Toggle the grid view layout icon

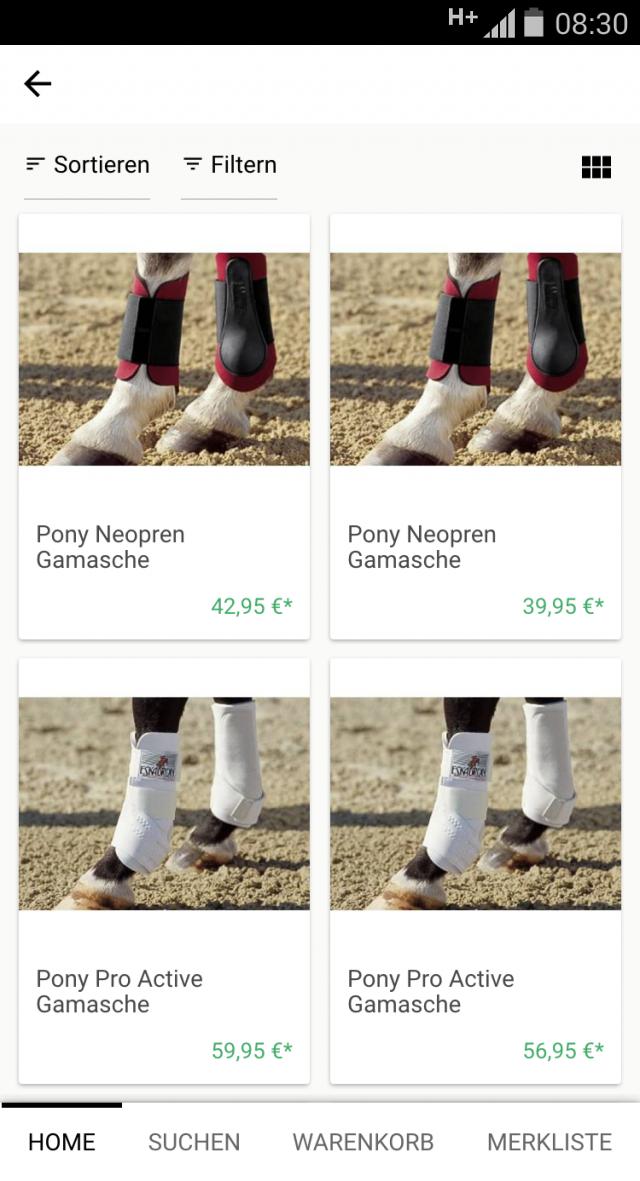click(x=596, y=167)
